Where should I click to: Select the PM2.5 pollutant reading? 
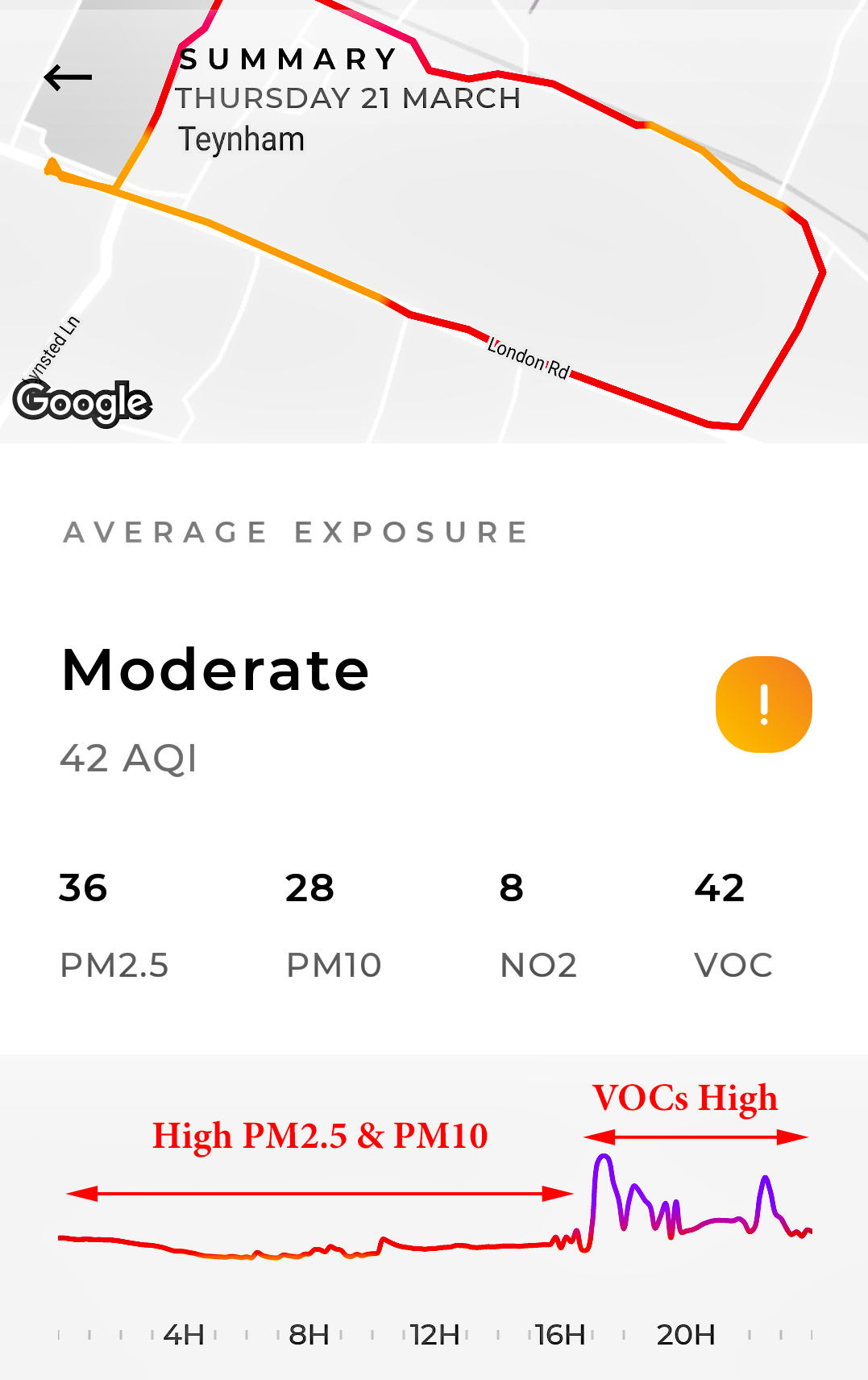pos(114,925)
